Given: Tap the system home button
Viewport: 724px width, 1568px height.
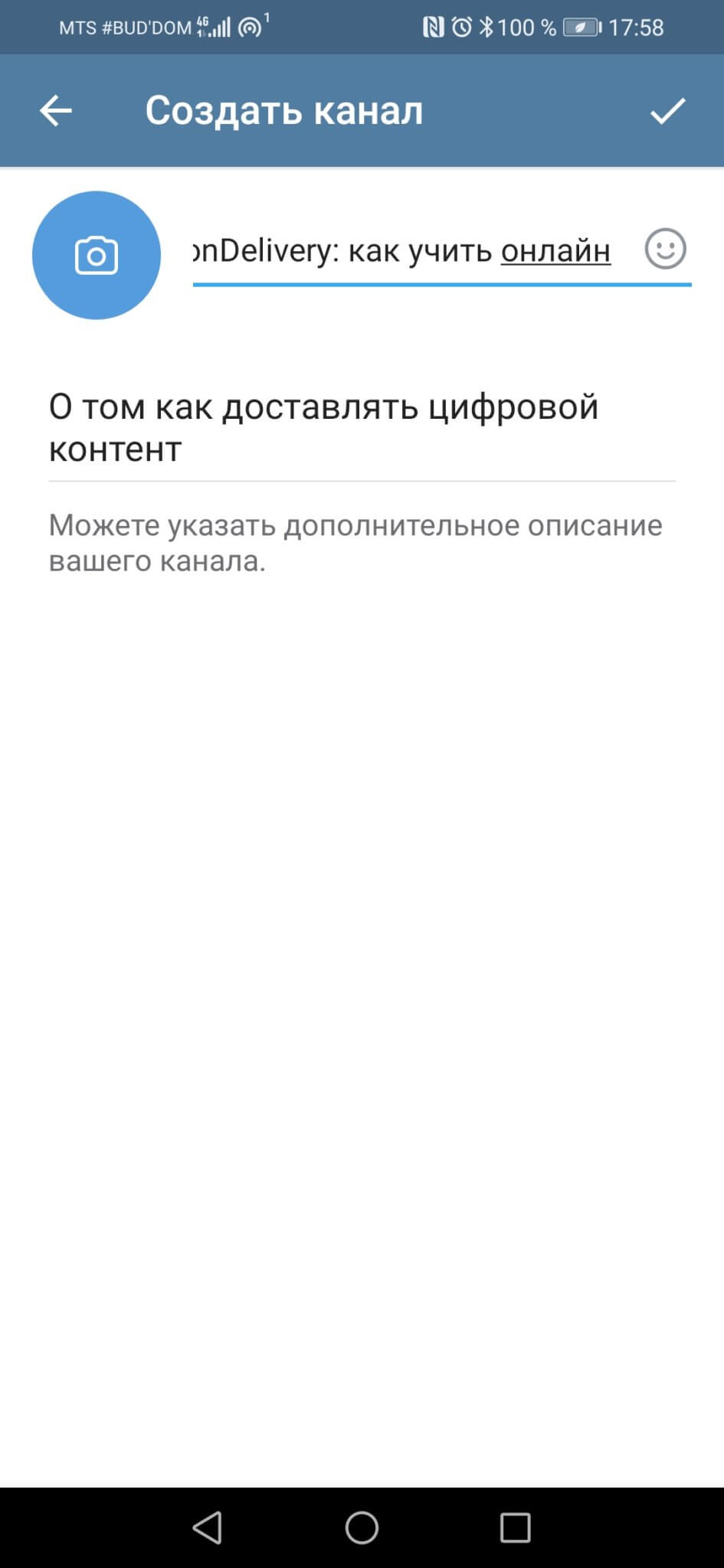Looking at the screenshot, I should (x=362, y=1527).
